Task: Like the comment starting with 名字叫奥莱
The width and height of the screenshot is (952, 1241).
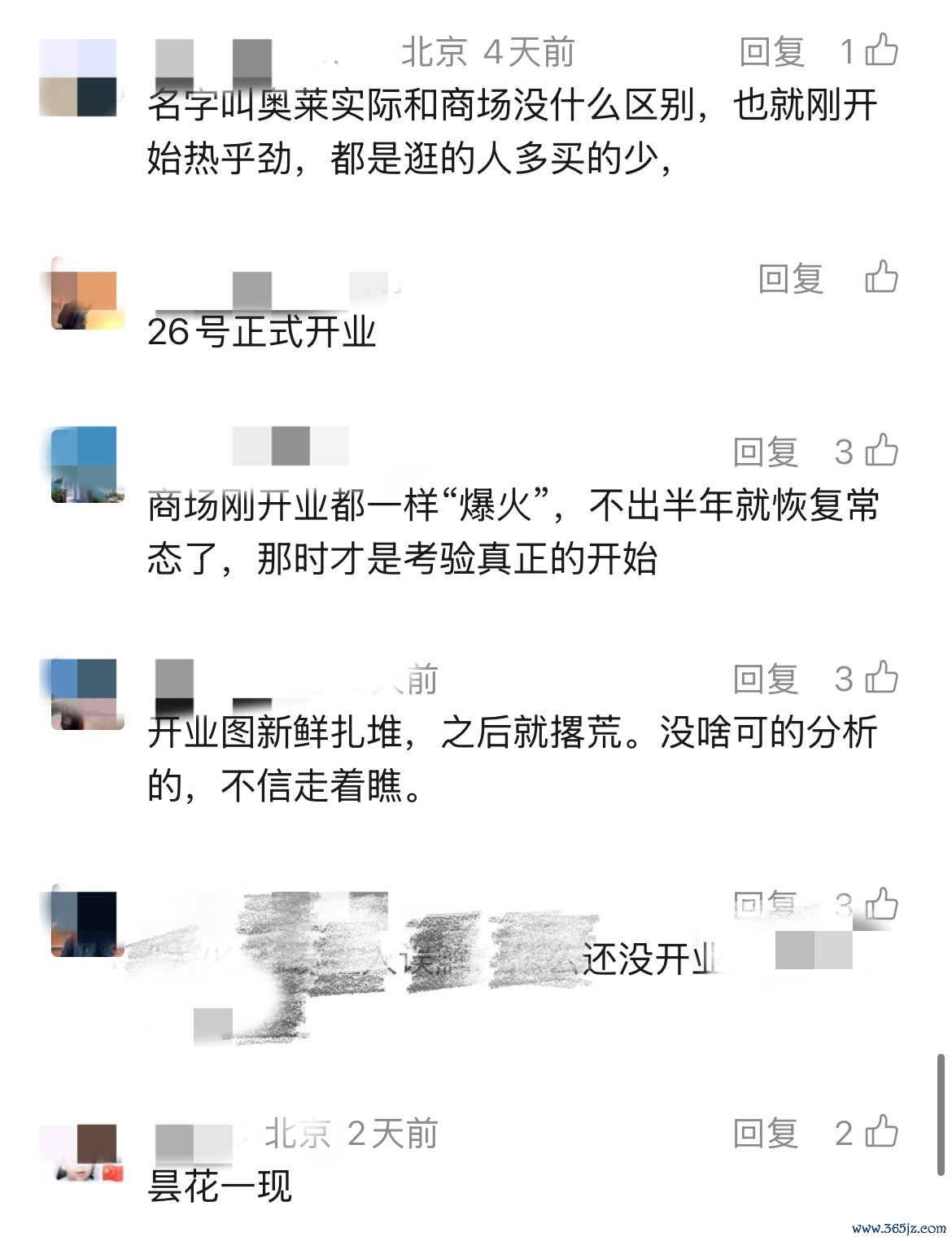Action: click(x=881, y=50)
